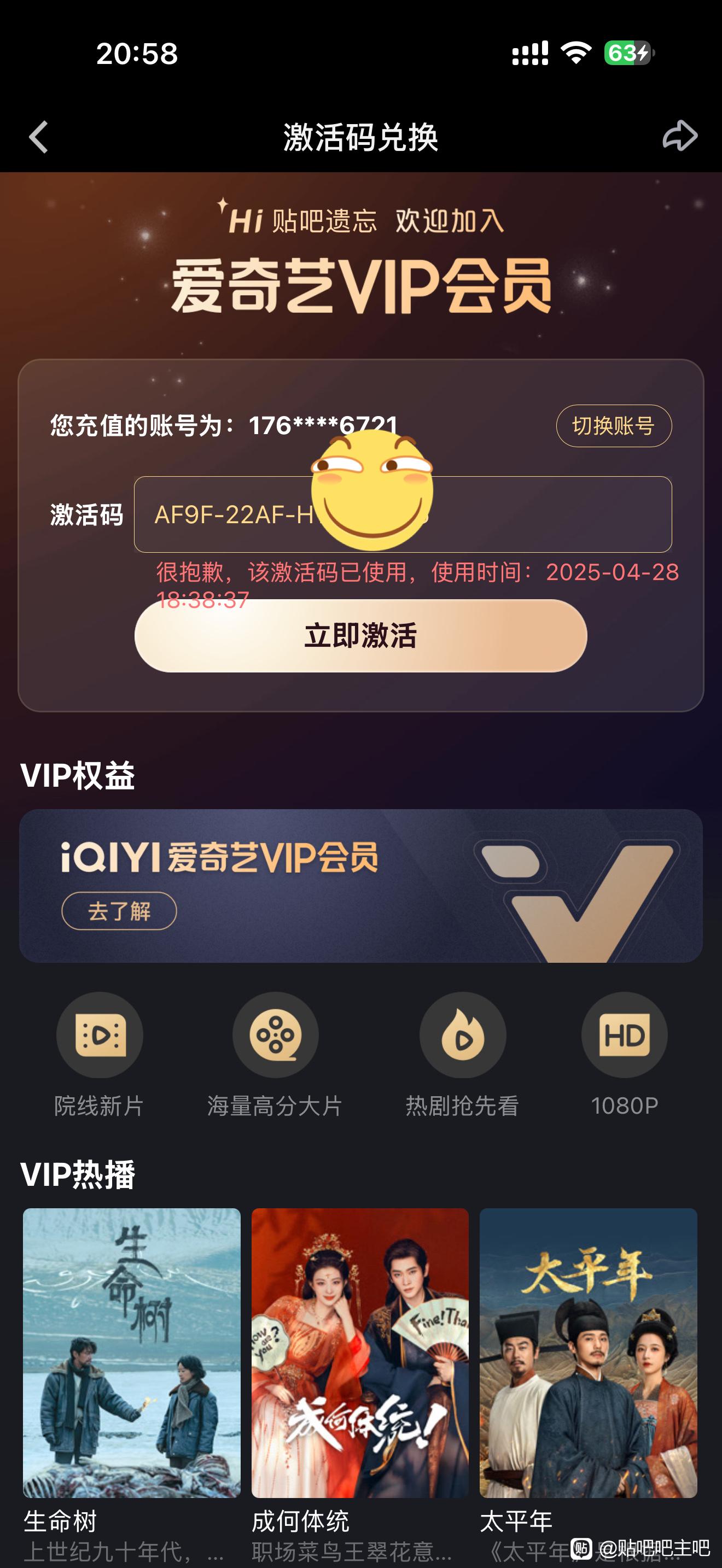Open the 生命树 show poster
Viewport: 722px width, 1568px height.
pyautogui.click(x=131, y=1353)
